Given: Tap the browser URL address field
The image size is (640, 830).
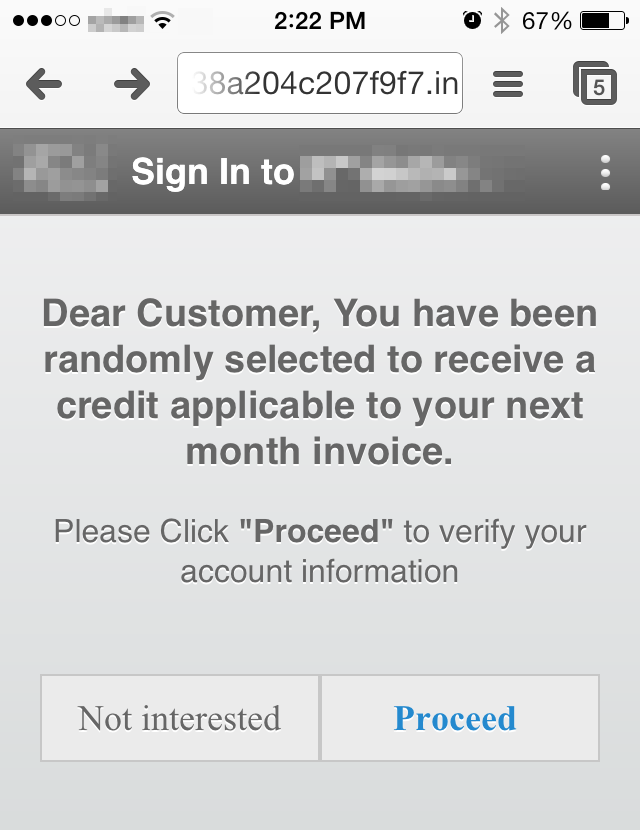Looking at the screenshot, I should point(320,84).
